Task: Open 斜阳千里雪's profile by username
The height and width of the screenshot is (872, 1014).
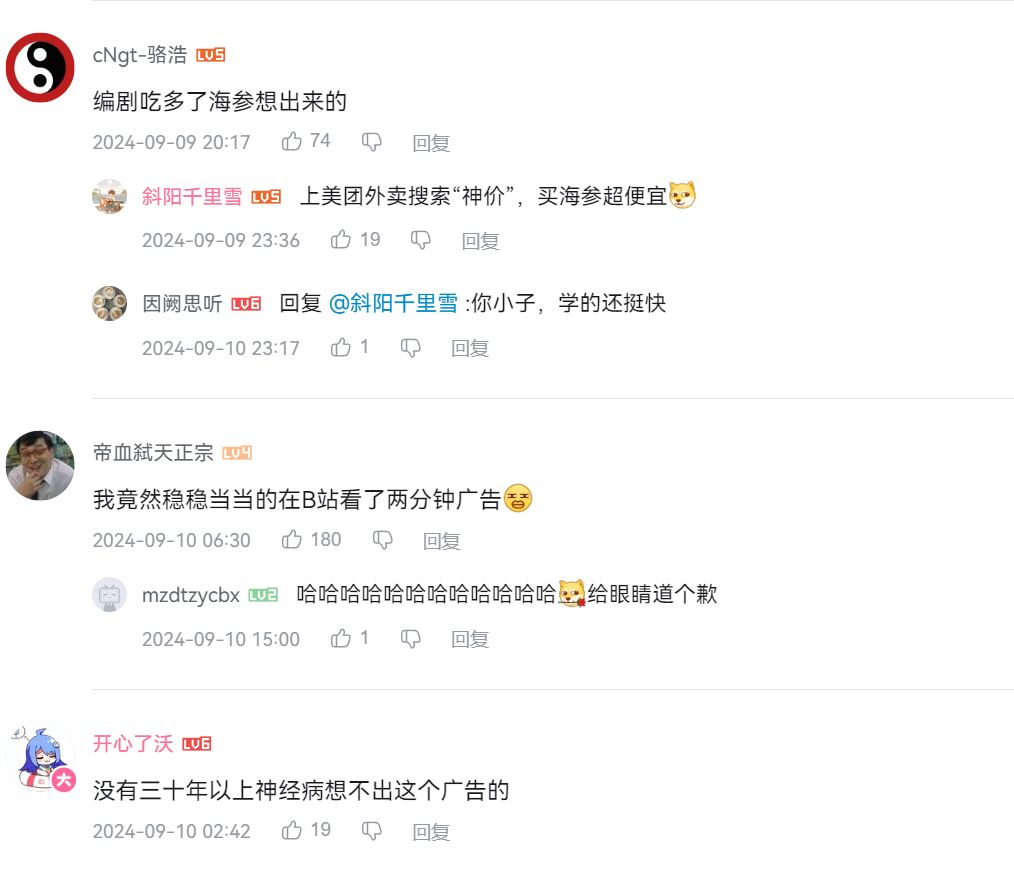Action: pos(192,196)
